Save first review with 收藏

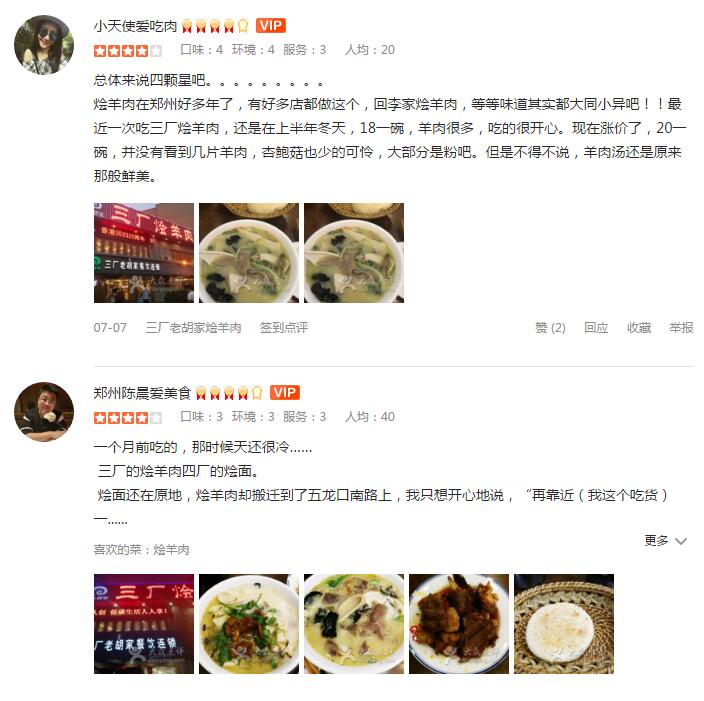[x=639, y=328]
